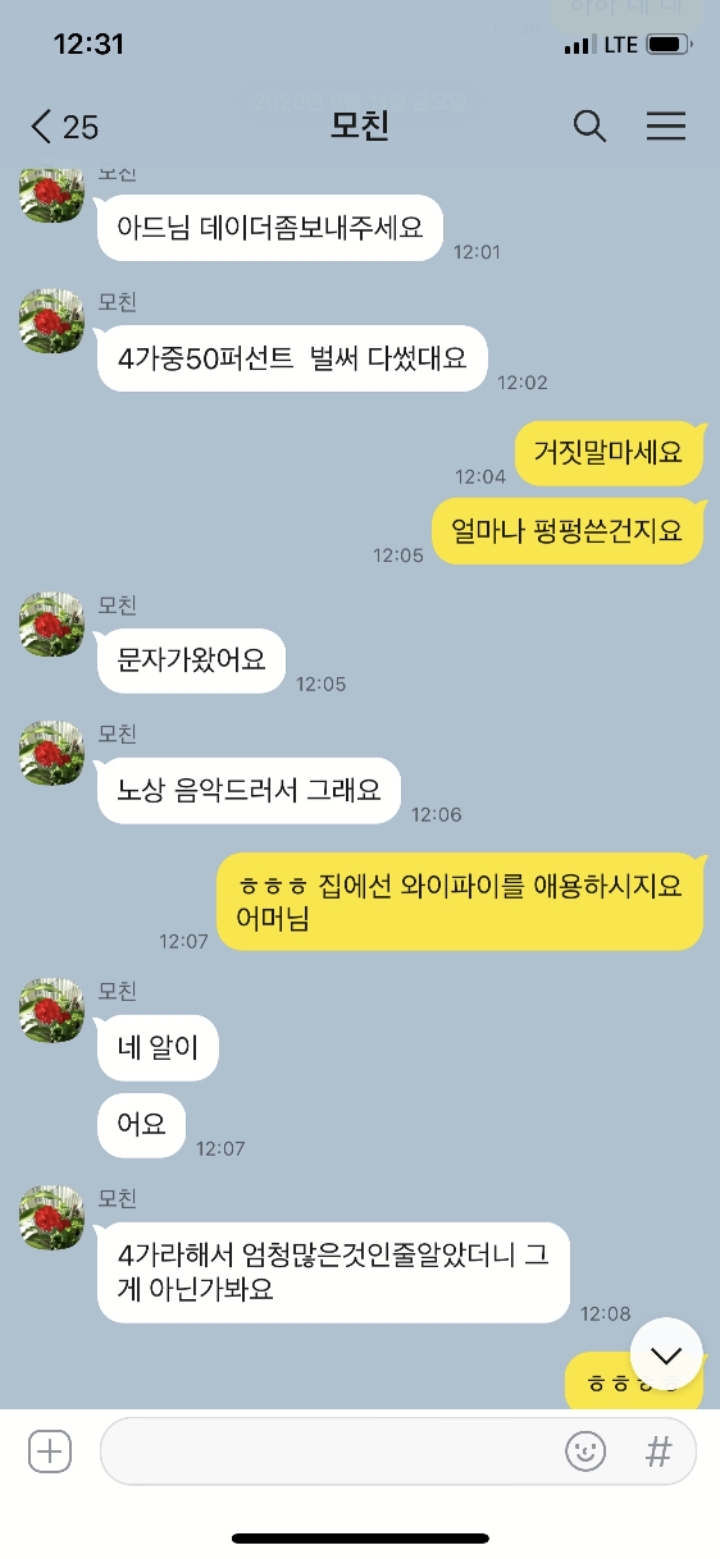
Task: Open the hamburger menu at top right
Action: pos(666,127)
